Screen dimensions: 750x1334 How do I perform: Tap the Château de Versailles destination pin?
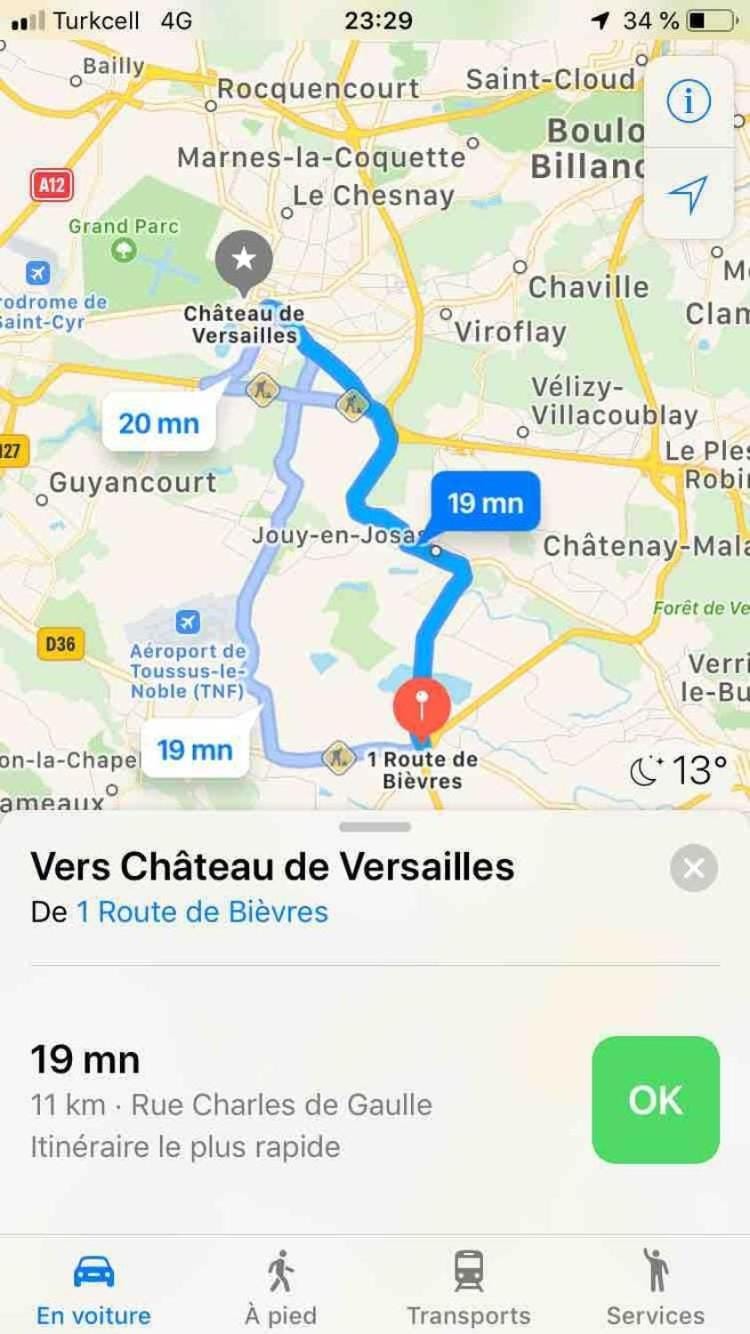(243, 262)
